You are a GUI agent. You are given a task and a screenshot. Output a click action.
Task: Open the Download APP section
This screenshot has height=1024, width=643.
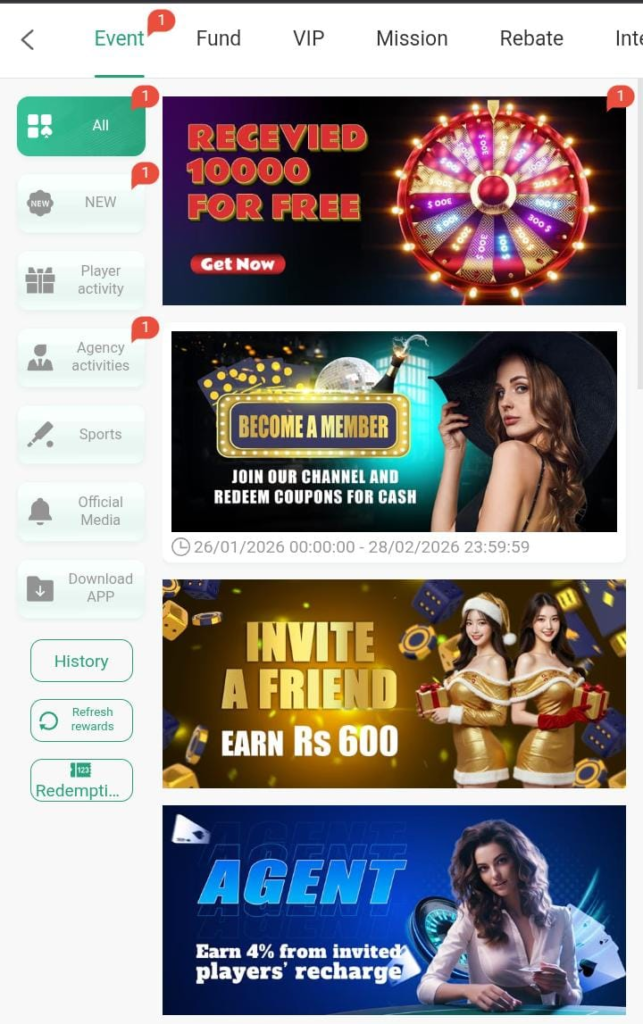(81, 588)
